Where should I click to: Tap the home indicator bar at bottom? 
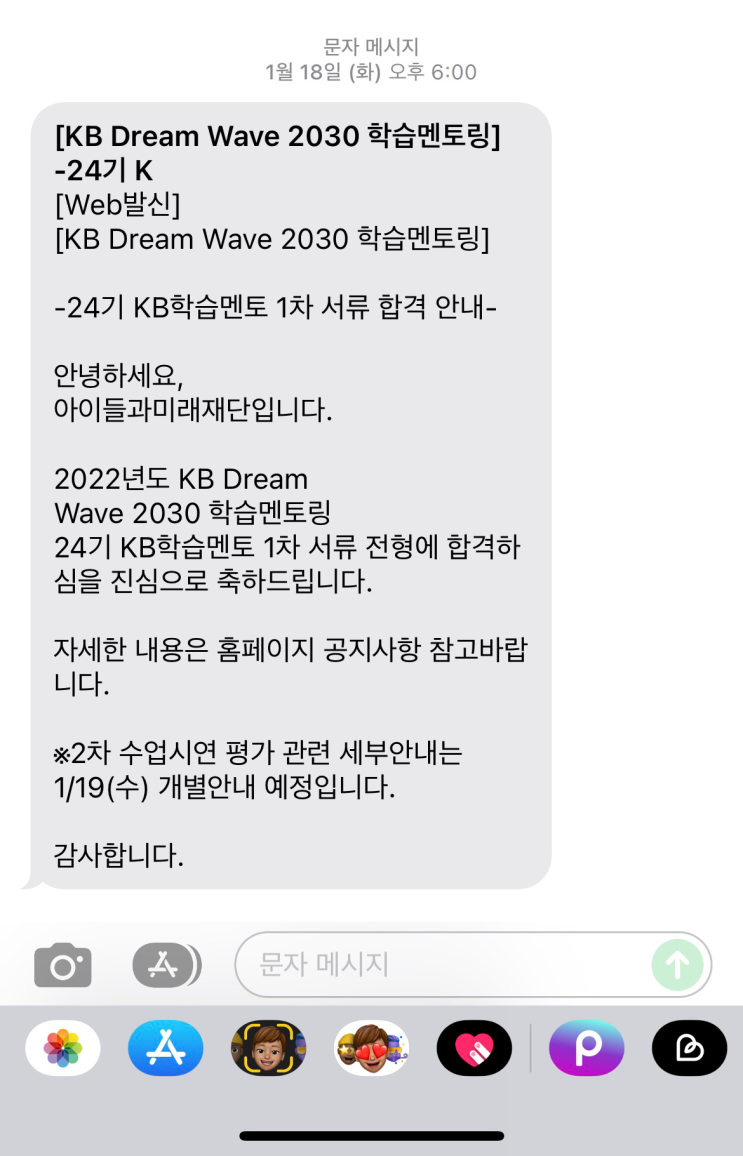(371, 1134)
